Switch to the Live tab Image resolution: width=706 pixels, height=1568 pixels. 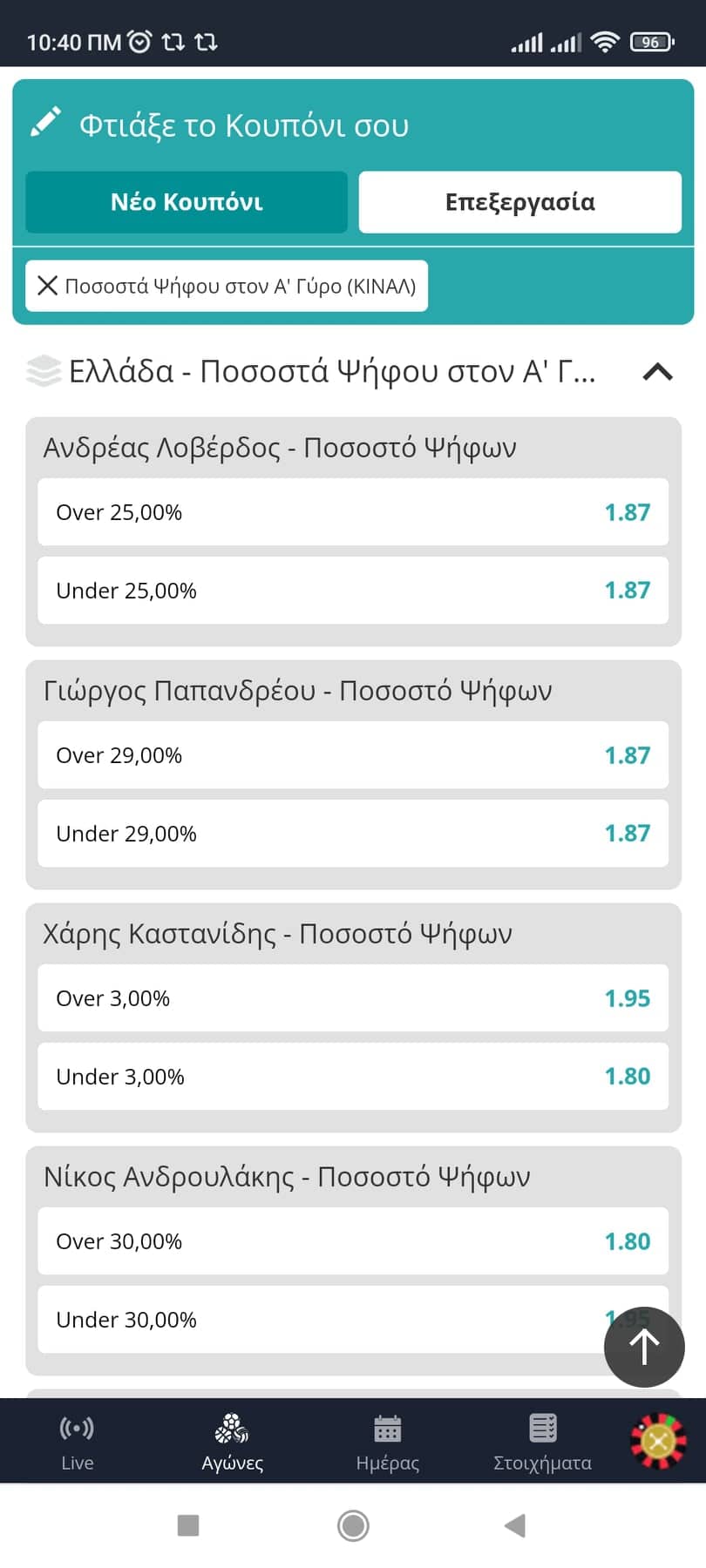pos(77,1442)
